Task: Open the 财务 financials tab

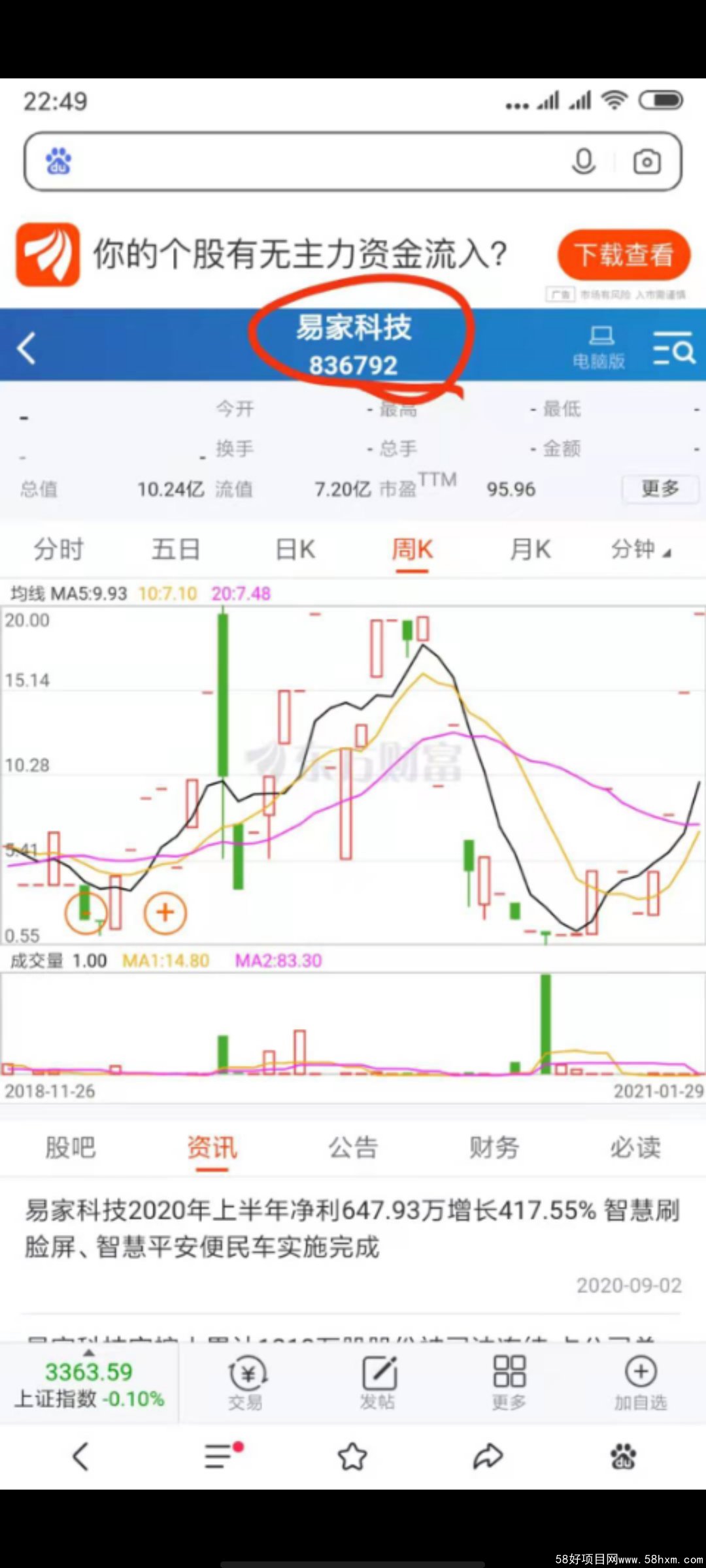Action: tap(494, 1147)
